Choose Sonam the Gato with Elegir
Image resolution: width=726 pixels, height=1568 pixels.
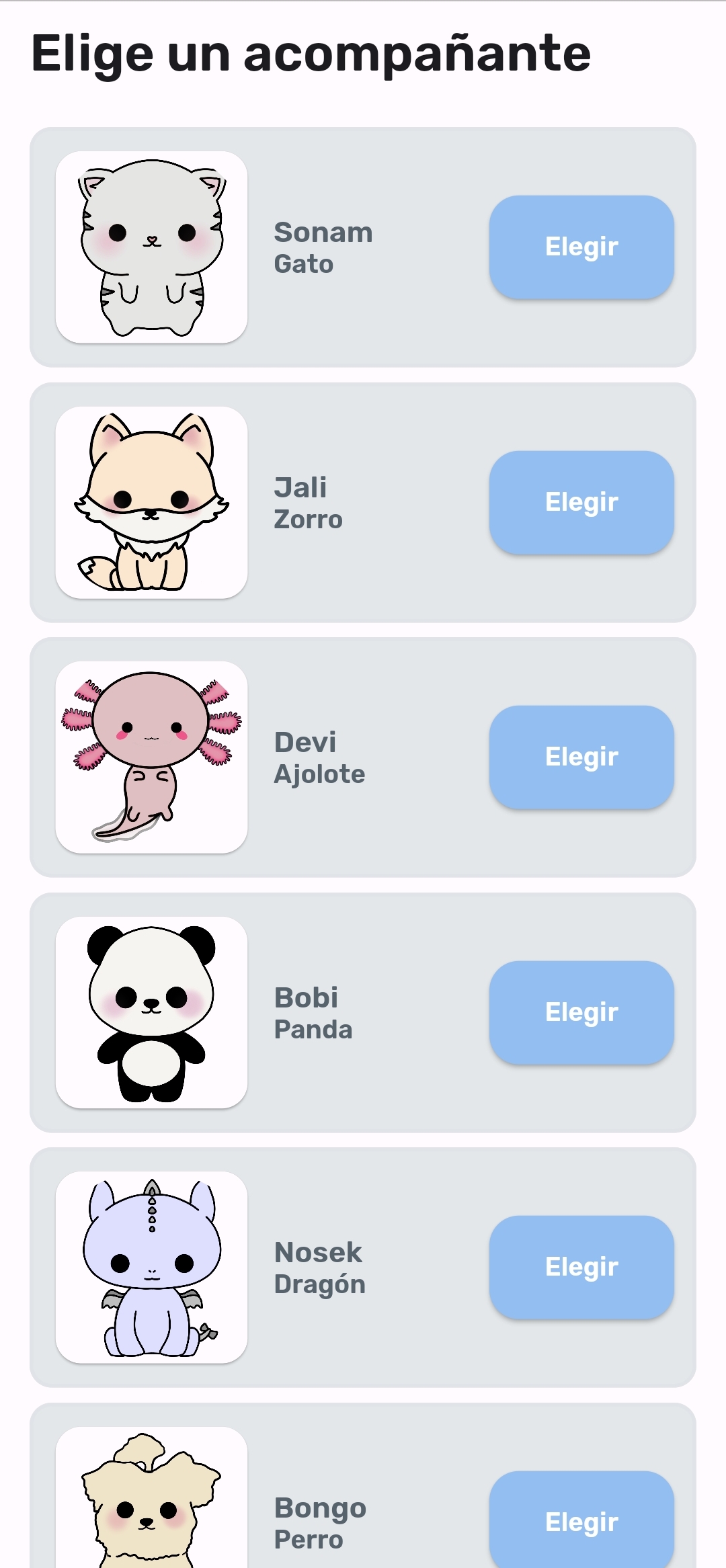click(x=581, y=247)
